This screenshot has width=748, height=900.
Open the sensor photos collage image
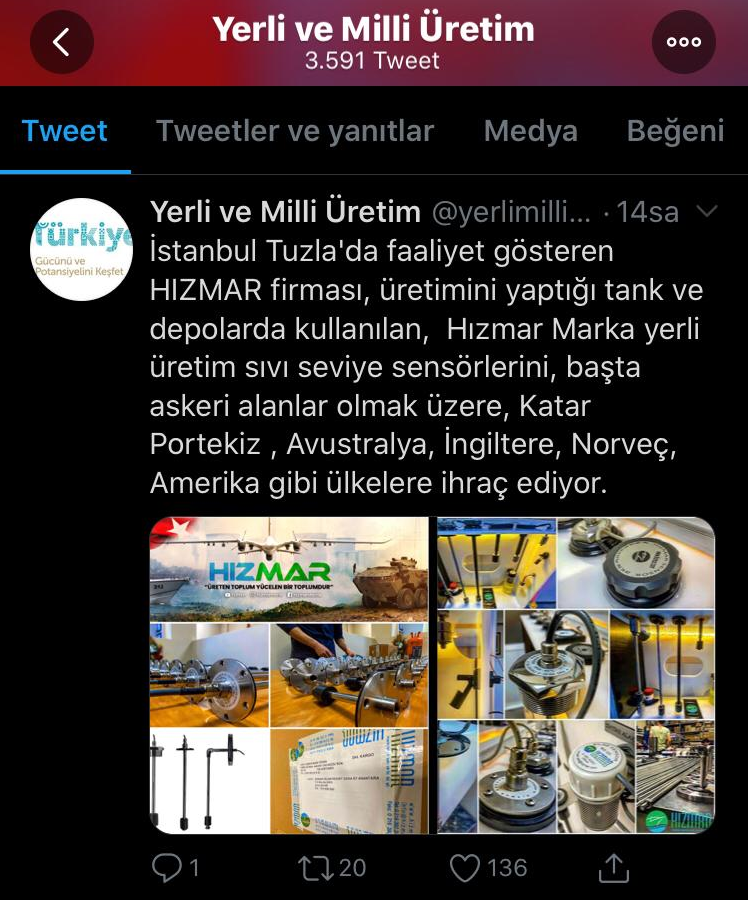(575, 675)
